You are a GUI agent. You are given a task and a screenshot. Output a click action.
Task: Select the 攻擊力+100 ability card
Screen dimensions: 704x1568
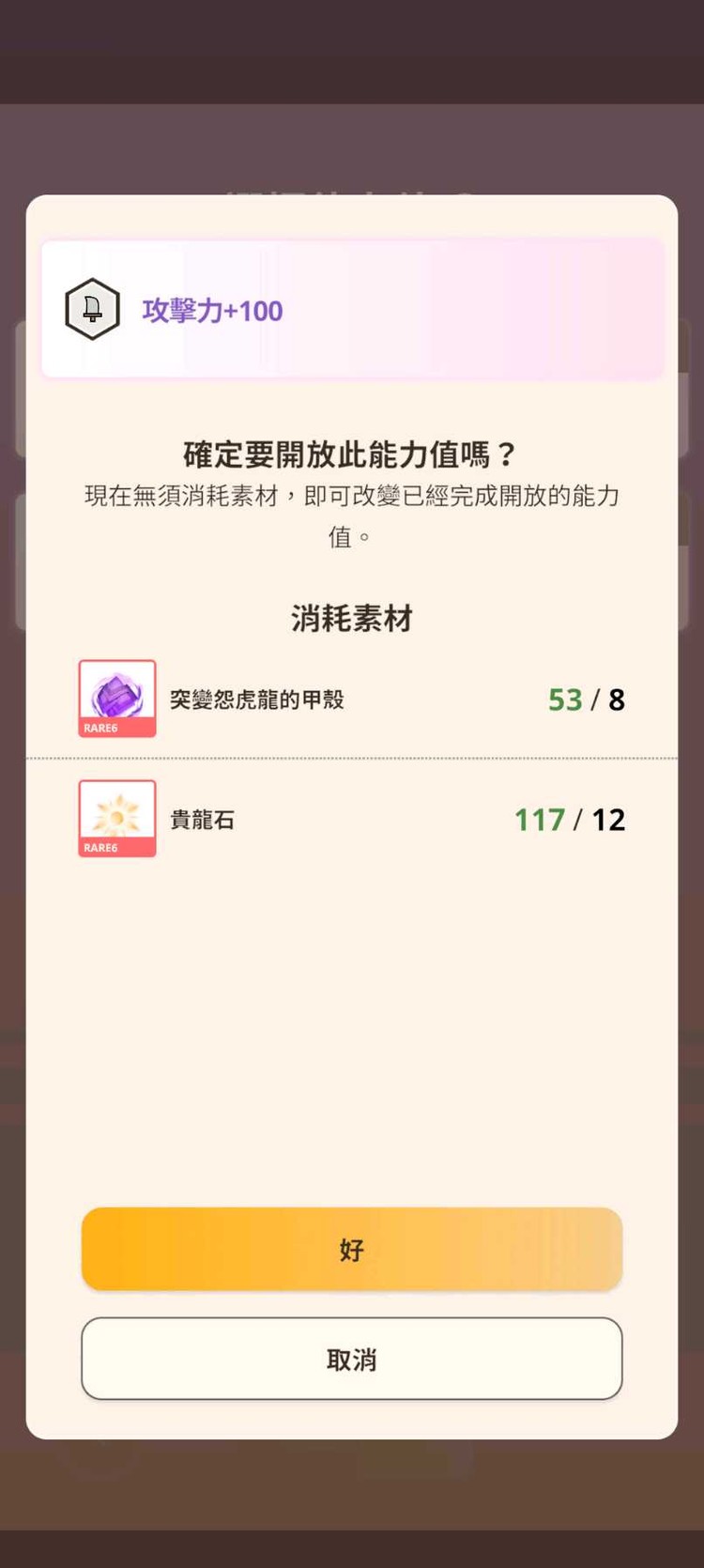pyautogui.click(x=351, y=310)
